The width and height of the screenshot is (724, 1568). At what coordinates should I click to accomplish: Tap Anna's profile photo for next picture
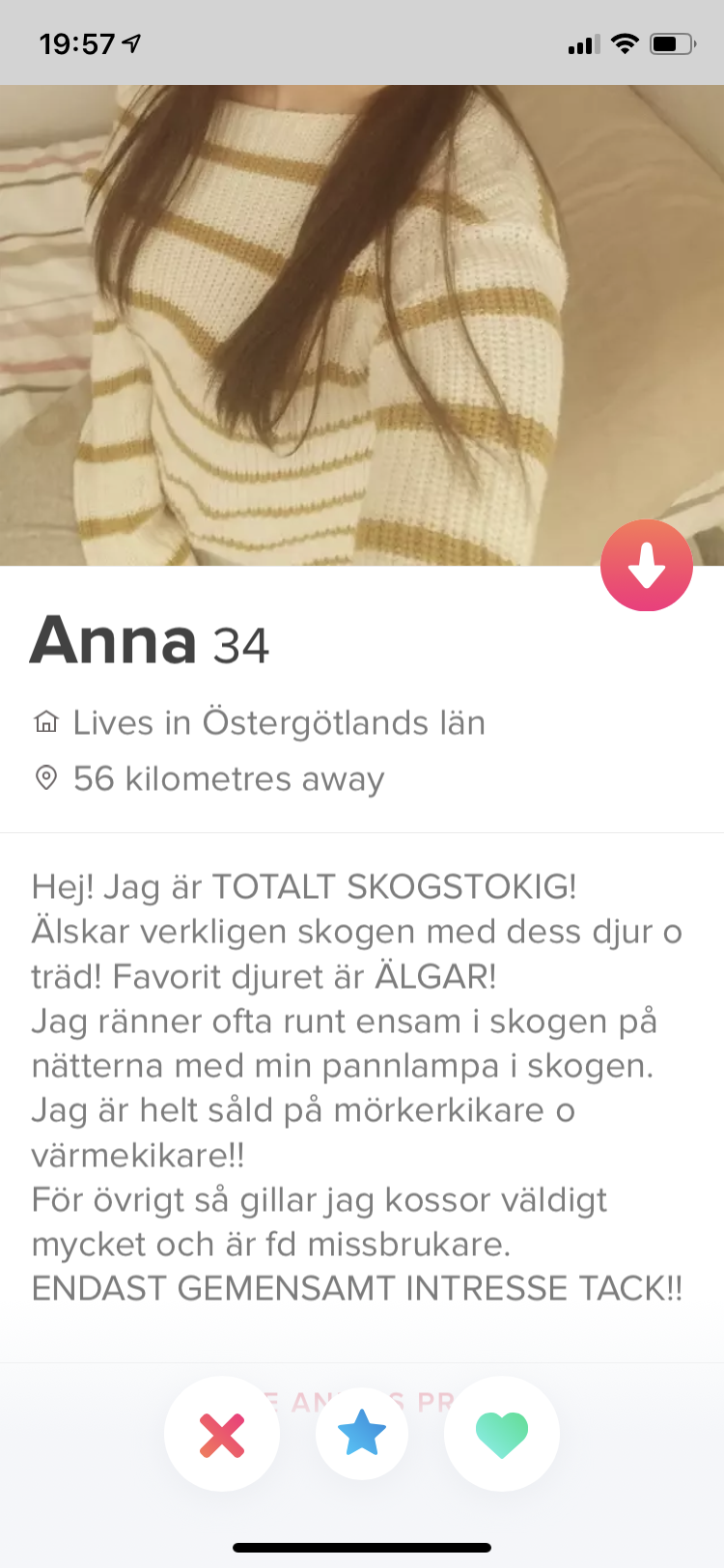(x=362, y=325)
